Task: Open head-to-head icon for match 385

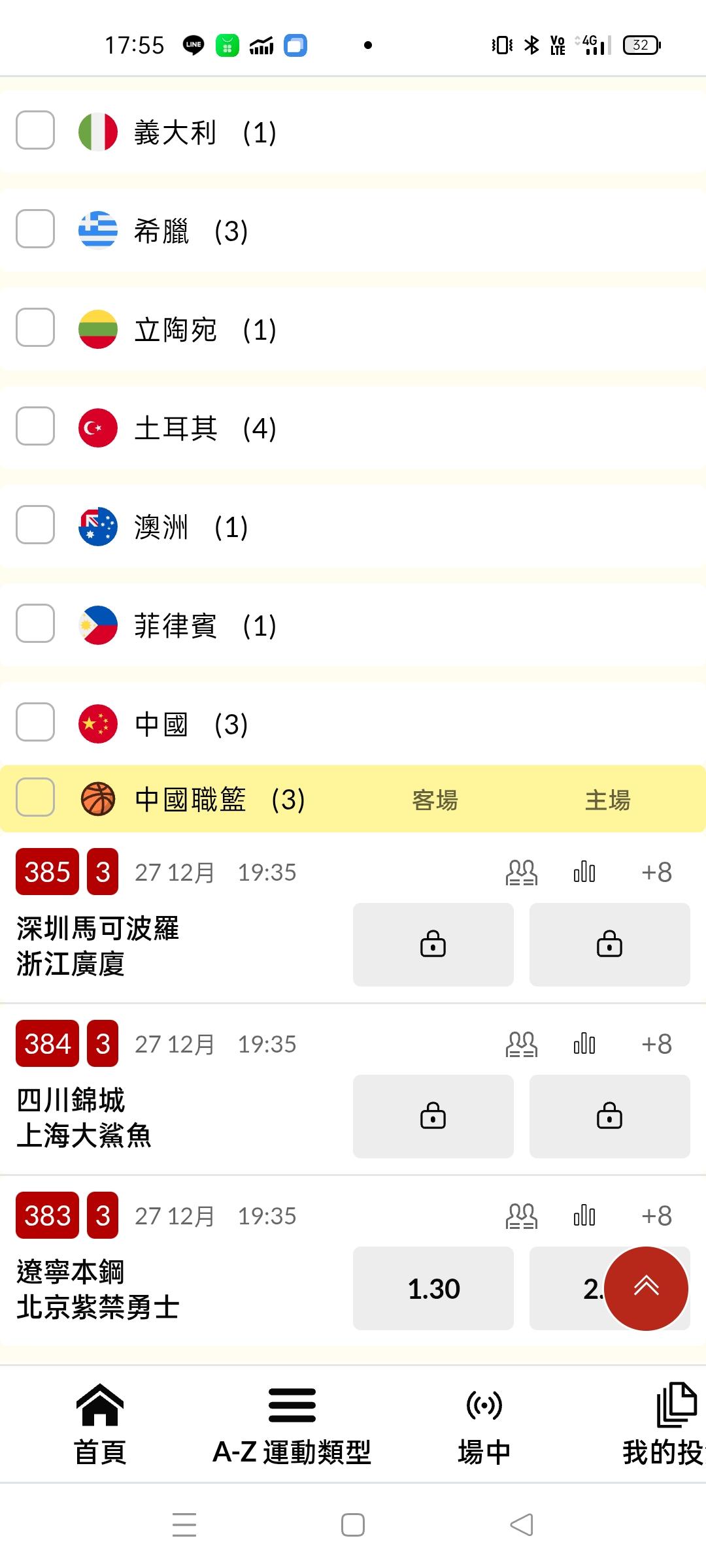Action: point(521,872)
